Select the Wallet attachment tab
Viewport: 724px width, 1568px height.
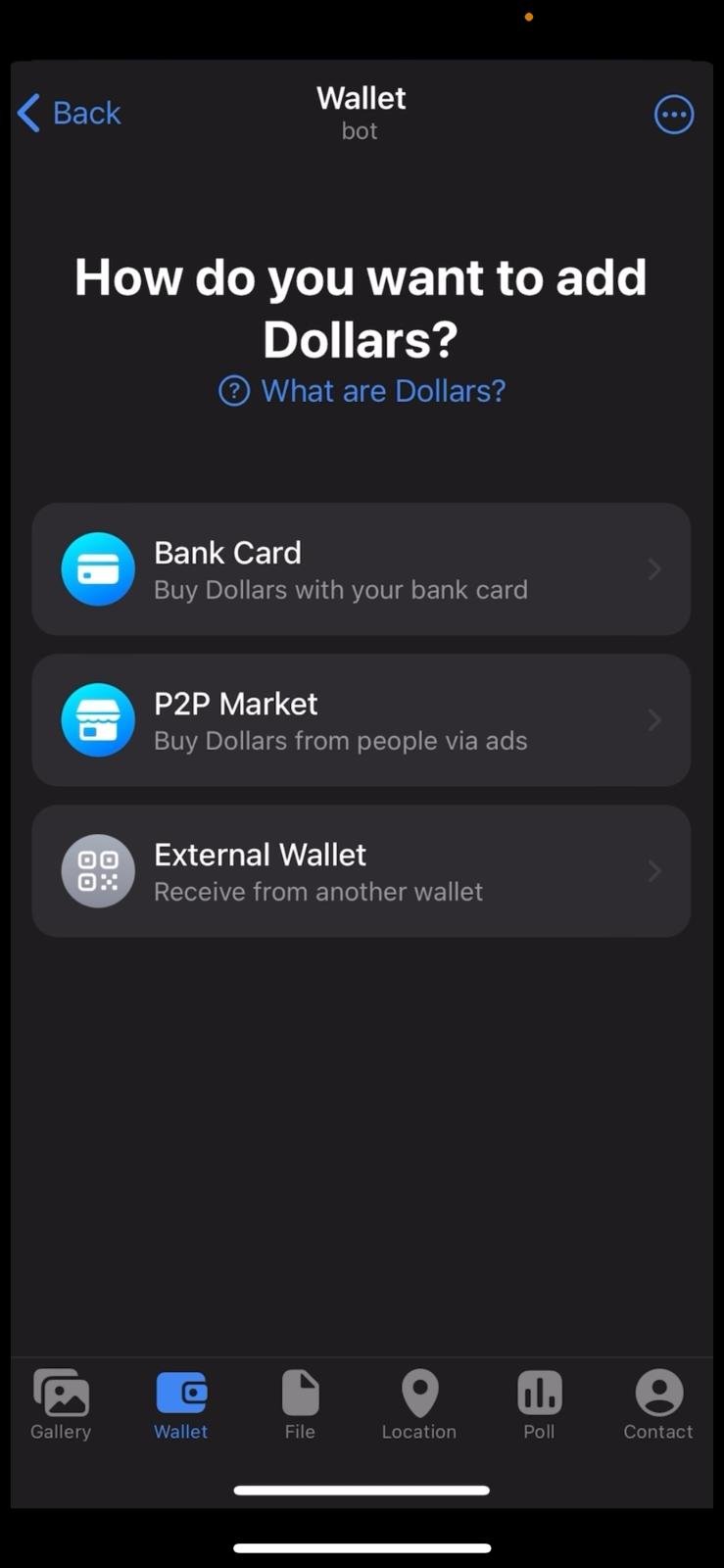coord(181,1404)
